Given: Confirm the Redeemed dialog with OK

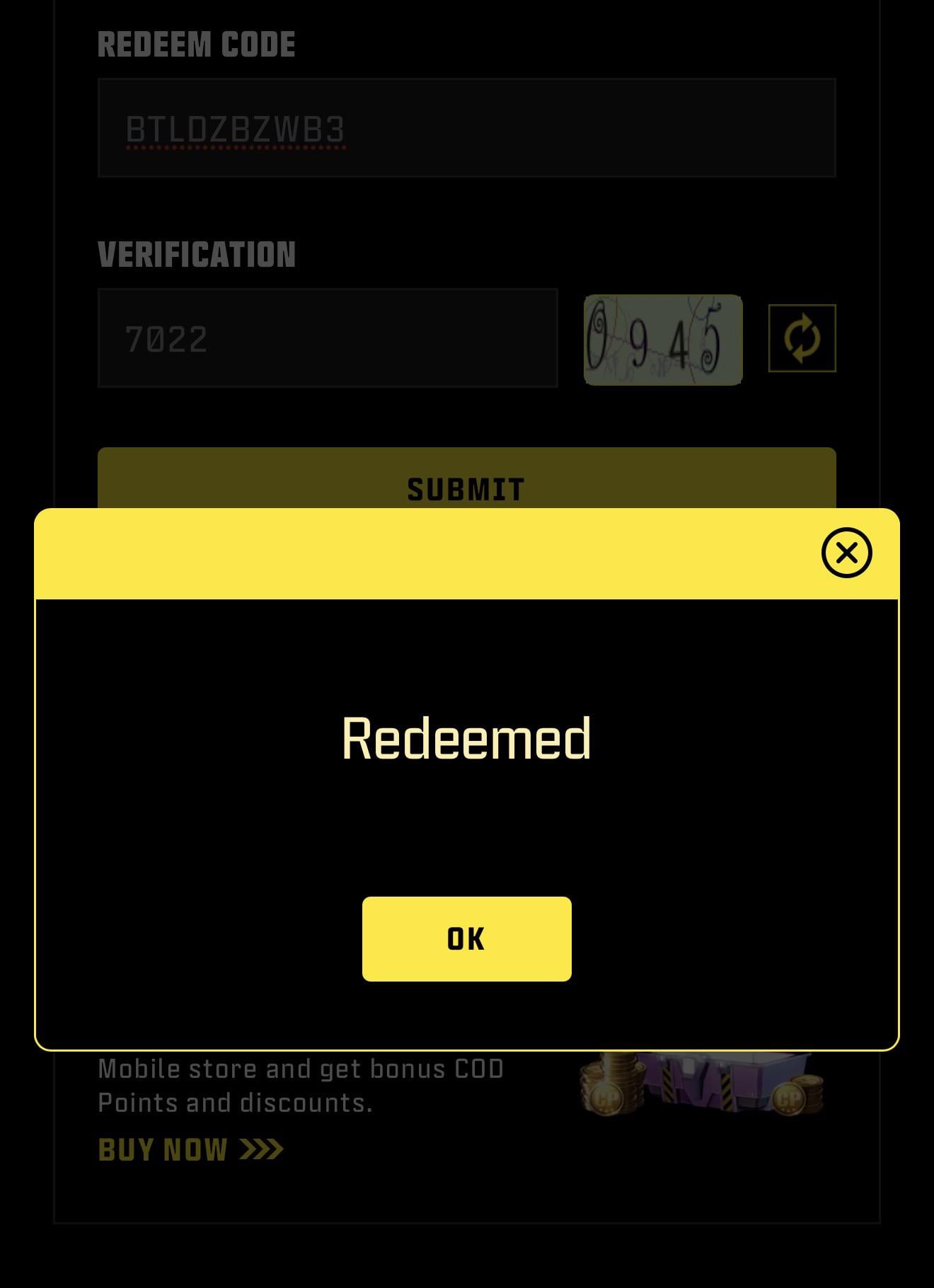Looking at the screenshot, I should coord(466,938).
